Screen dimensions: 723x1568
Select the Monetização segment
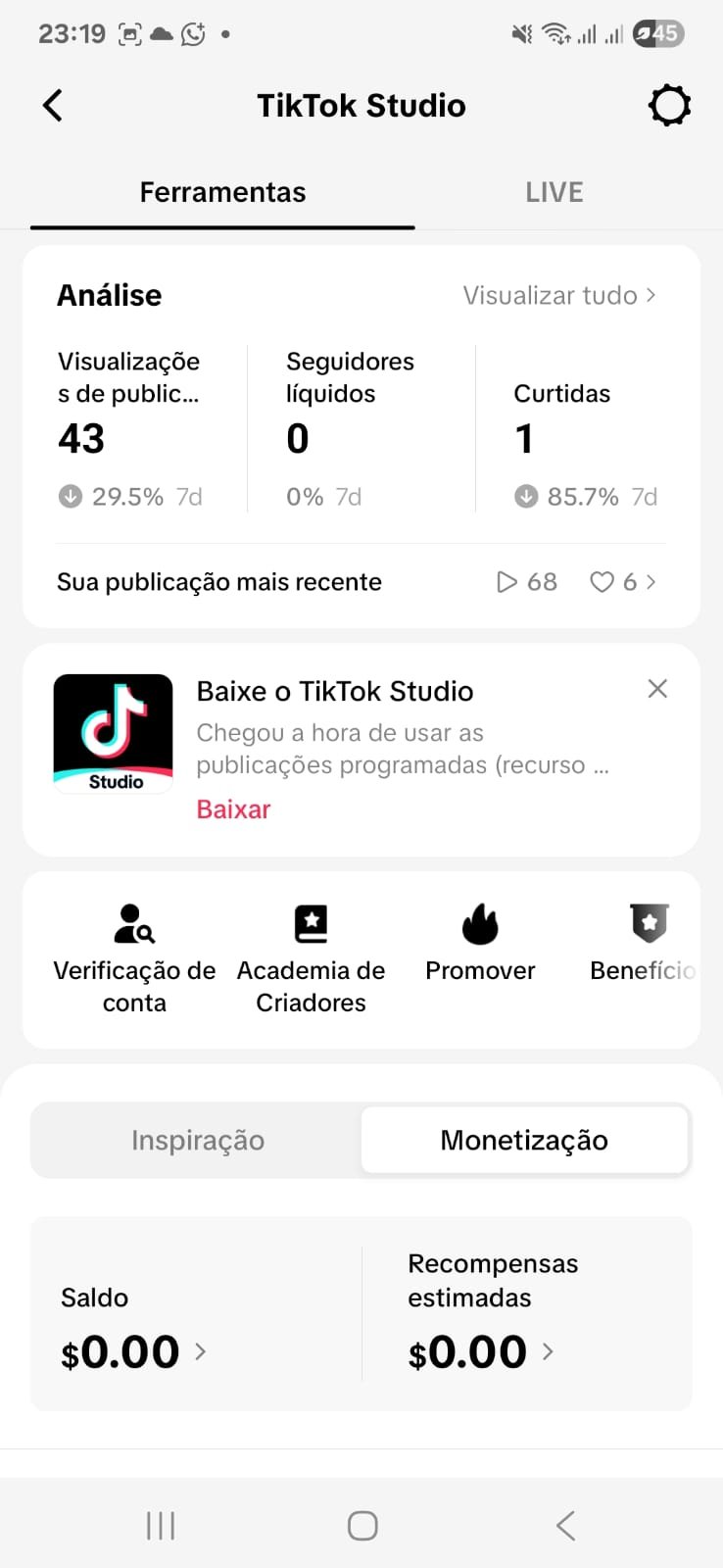pyautogui.click(x=524, y=1141)
